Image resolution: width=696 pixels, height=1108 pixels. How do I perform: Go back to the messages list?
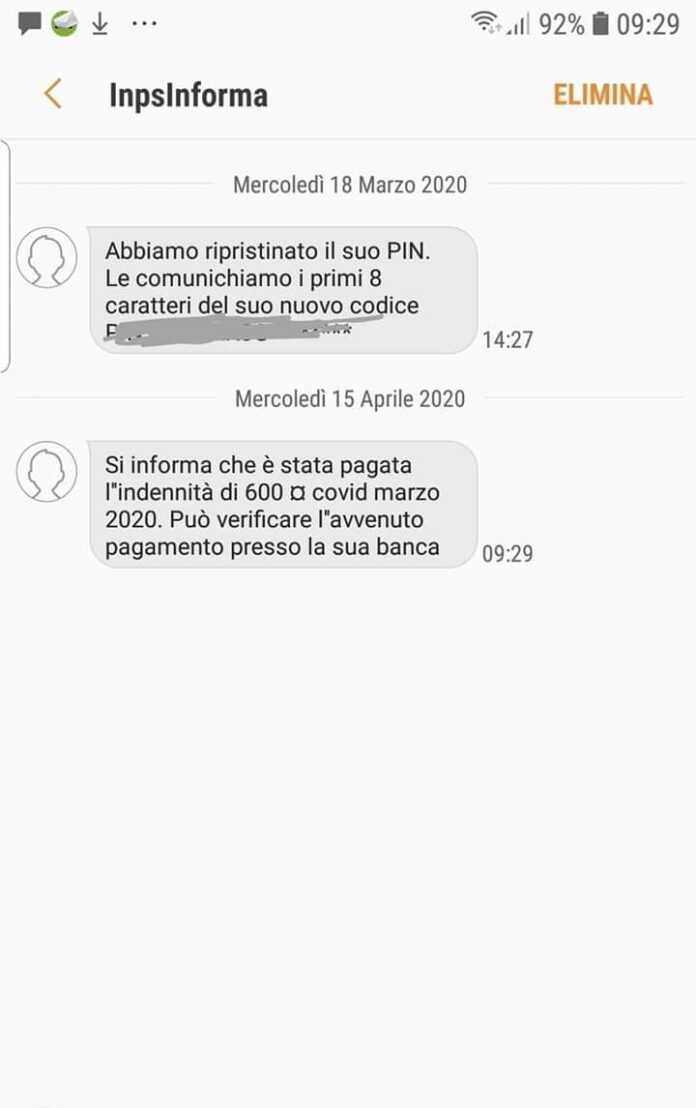(x=53, y=95)
